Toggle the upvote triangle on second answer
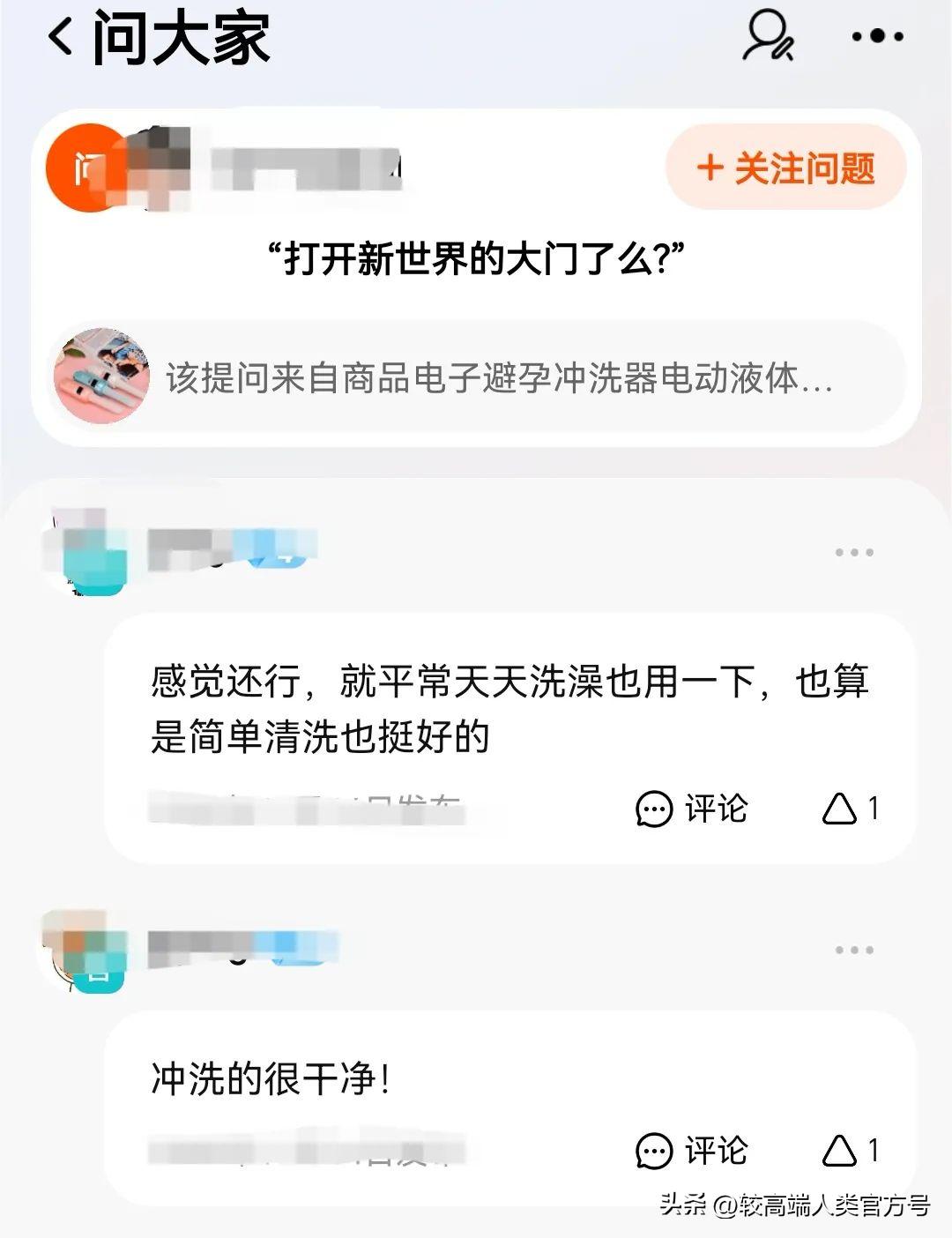 (838, 1151)
